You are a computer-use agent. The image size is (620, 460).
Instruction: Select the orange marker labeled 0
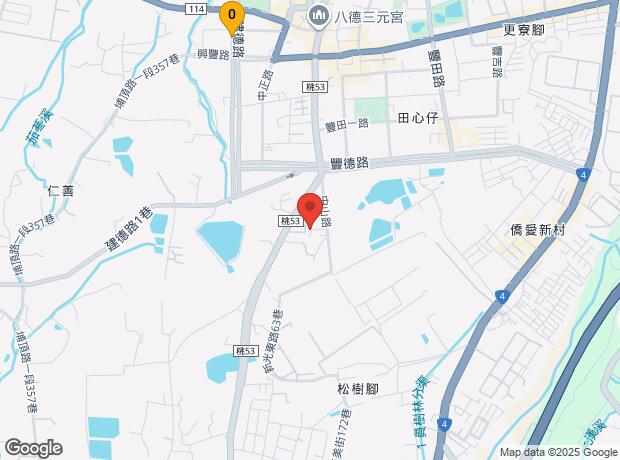pyautogui.click(x=232, y=18)
